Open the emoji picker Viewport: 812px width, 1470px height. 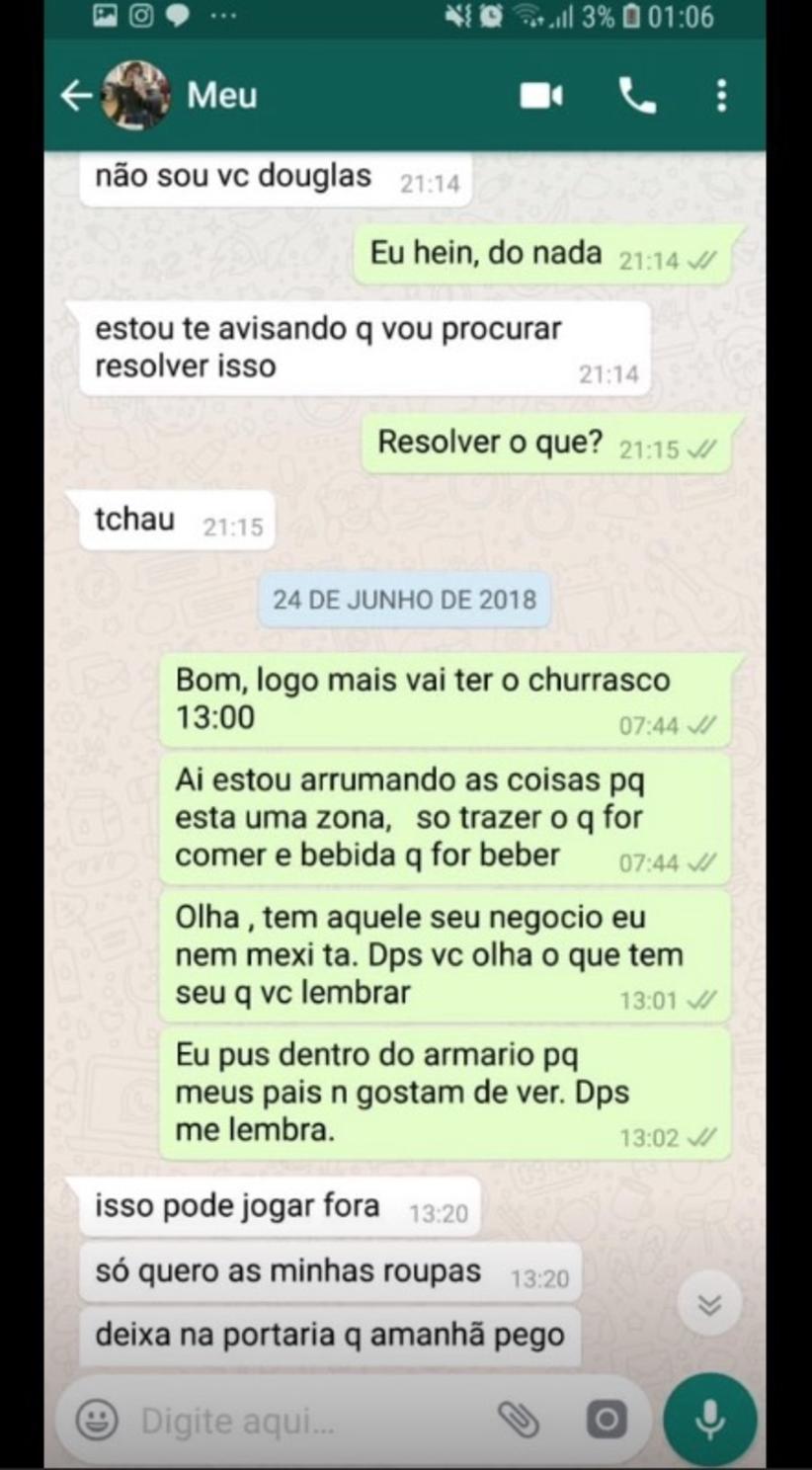pos(97,1421)
